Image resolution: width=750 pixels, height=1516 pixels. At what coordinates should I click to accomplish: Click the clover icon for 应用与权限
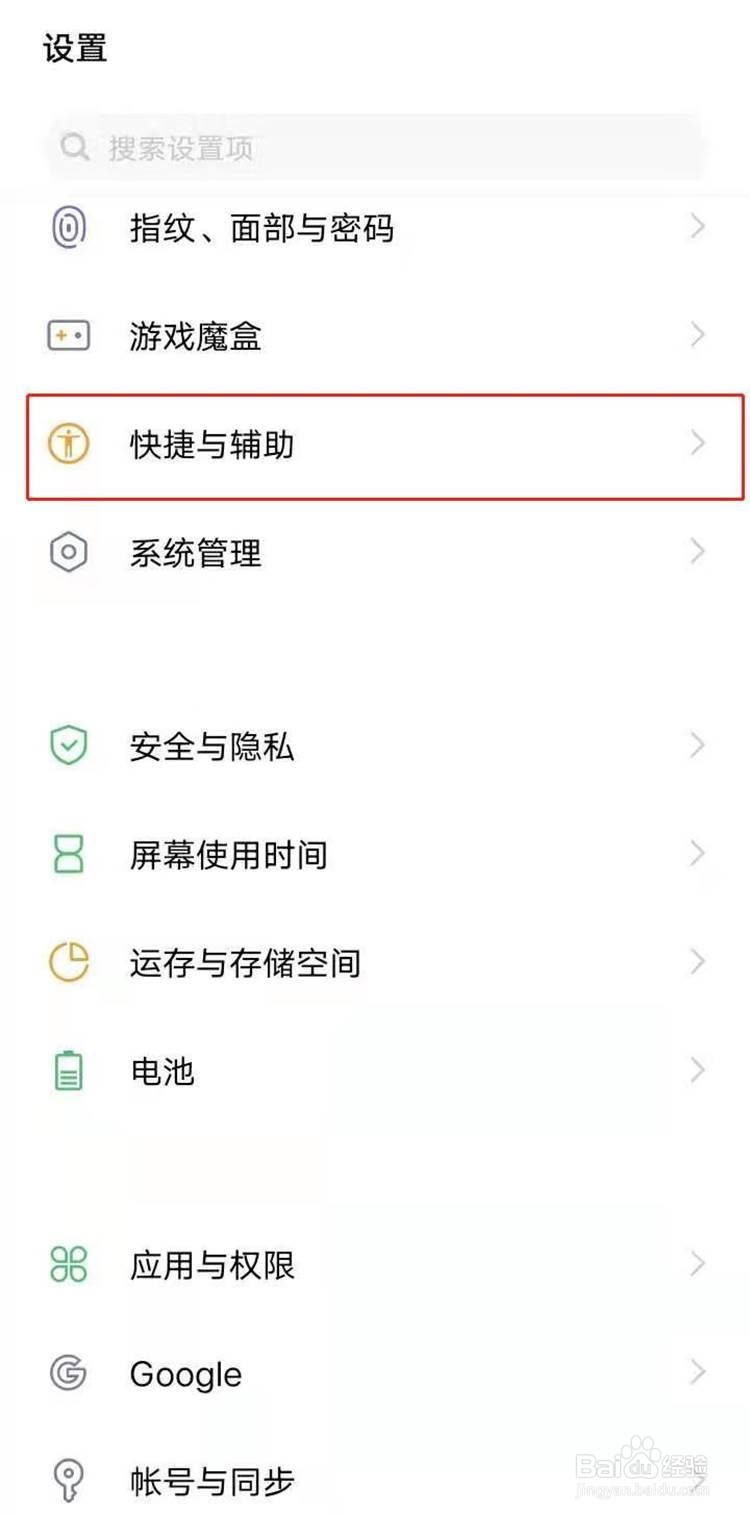point(68,1266)
